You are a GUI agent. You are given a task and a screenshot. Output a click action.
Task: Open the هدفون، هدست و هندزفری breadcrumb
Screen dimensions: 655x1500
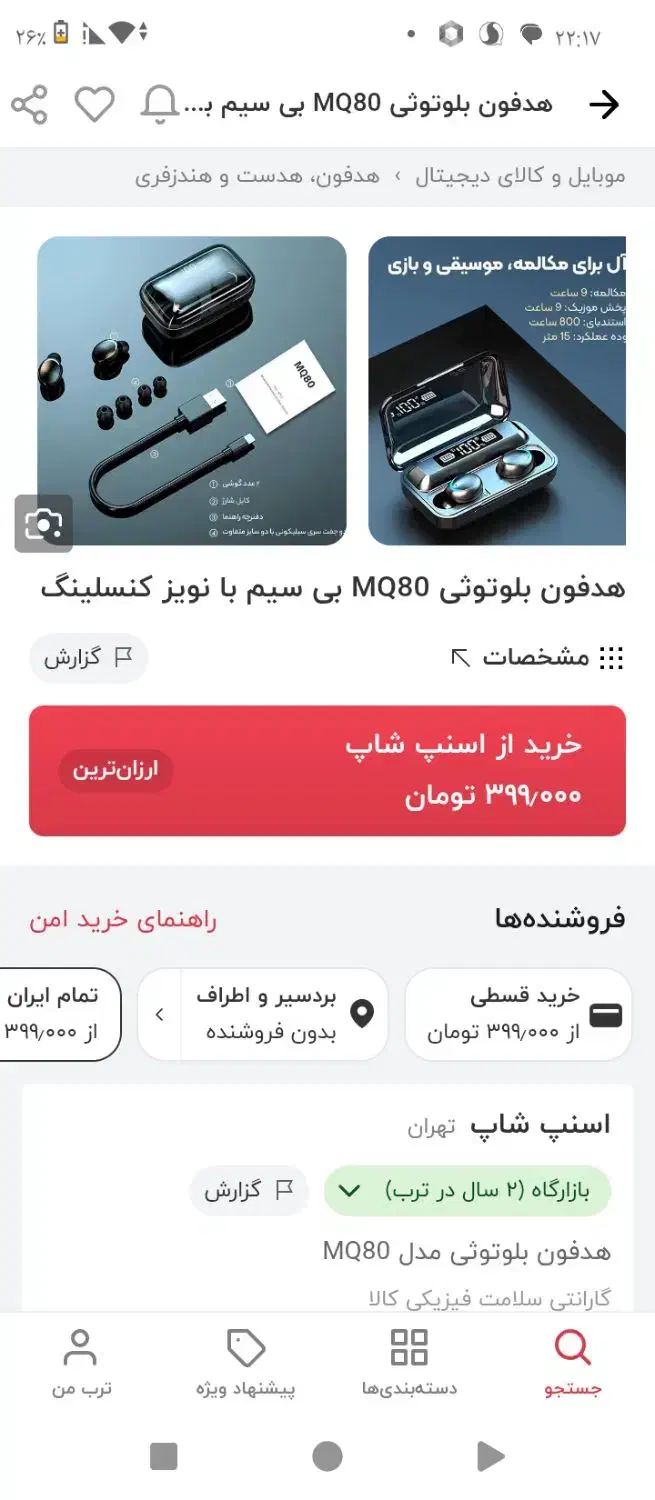coord(257,177)
